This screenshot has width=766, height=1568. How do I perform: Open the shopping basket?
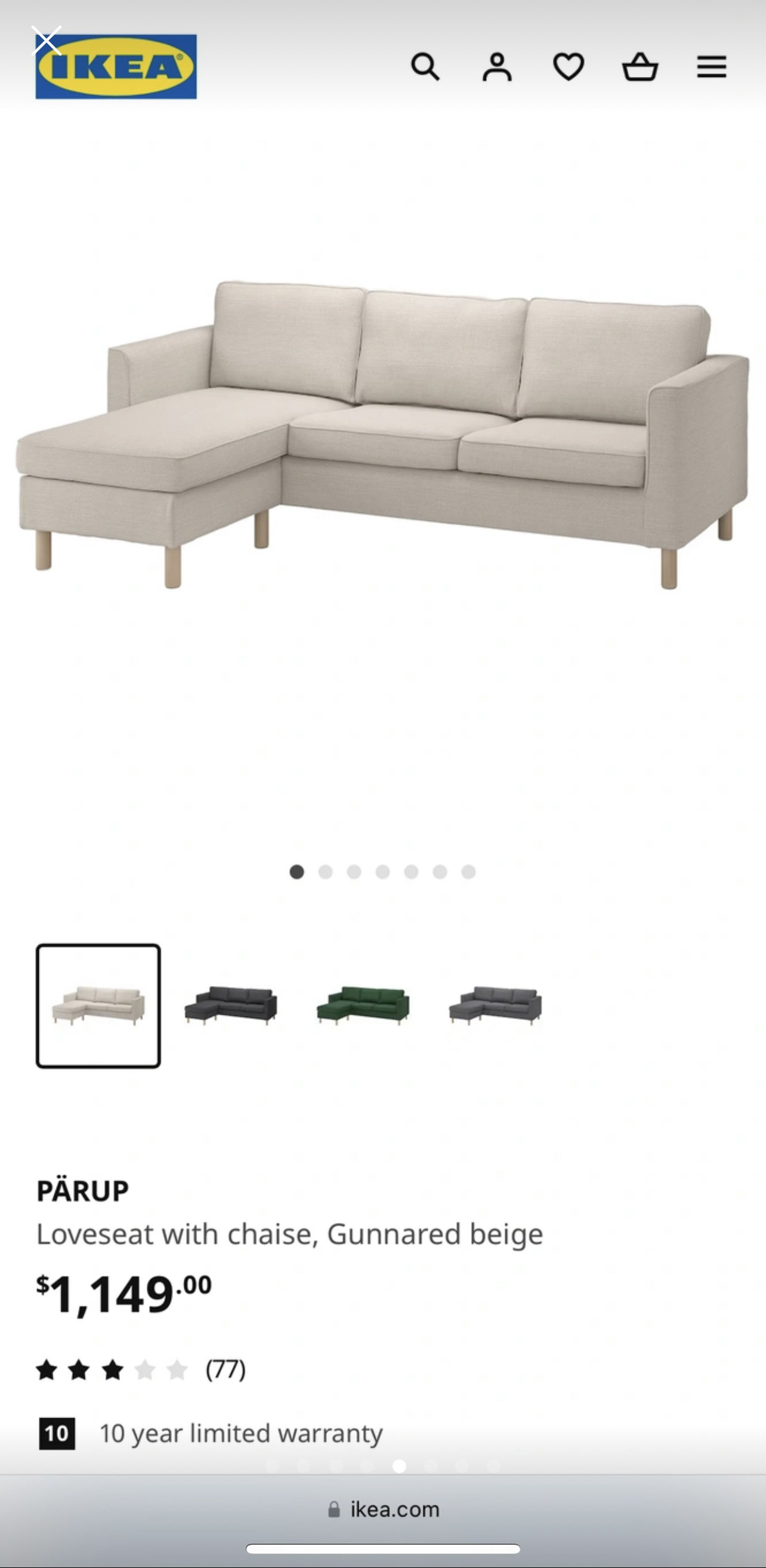click(x=640, y=66)
